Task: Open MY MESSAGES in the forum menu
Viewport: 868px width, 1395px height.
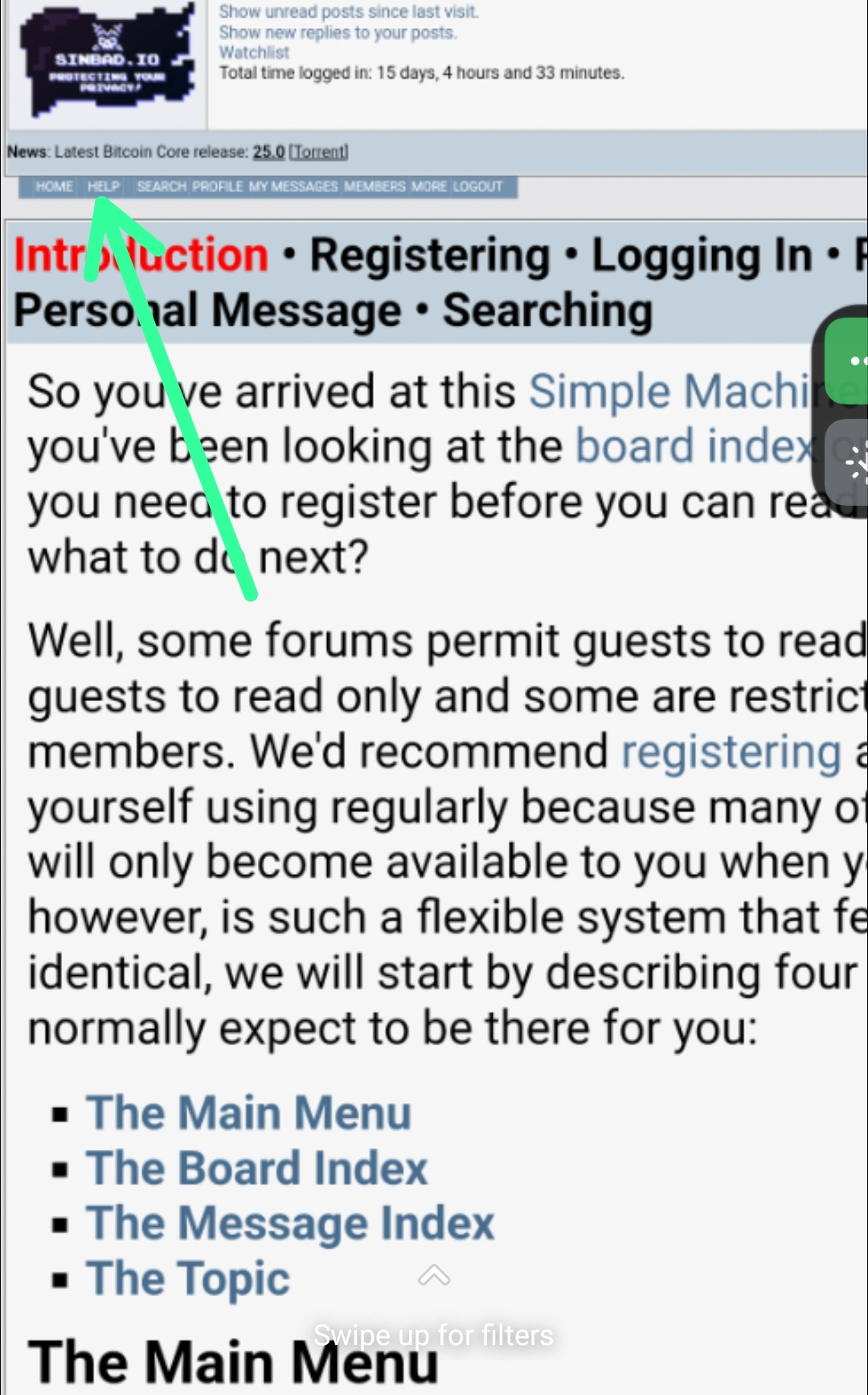Action: [x=293, y=187]
